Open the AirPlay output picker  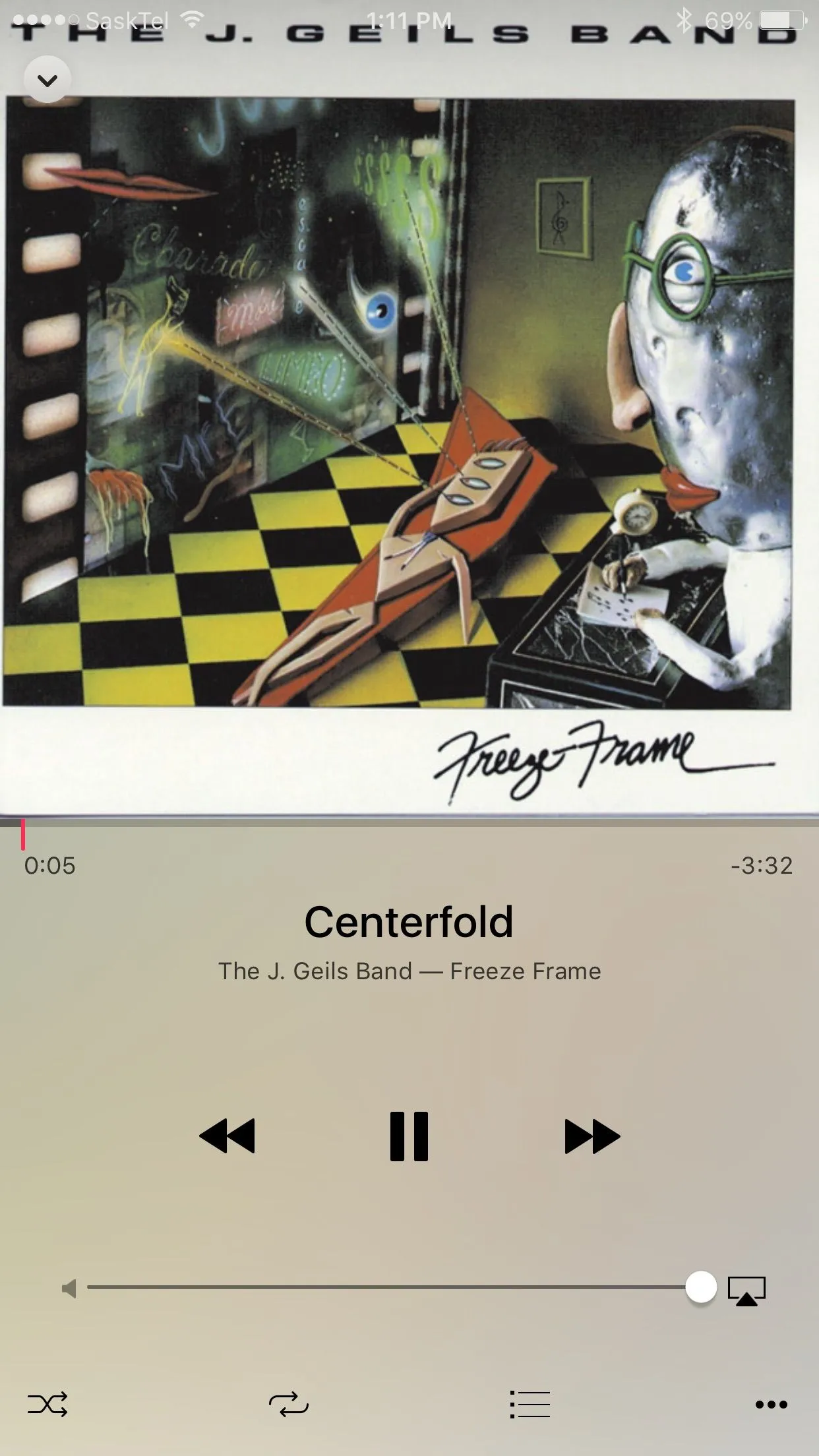[x=746, y=1290]
